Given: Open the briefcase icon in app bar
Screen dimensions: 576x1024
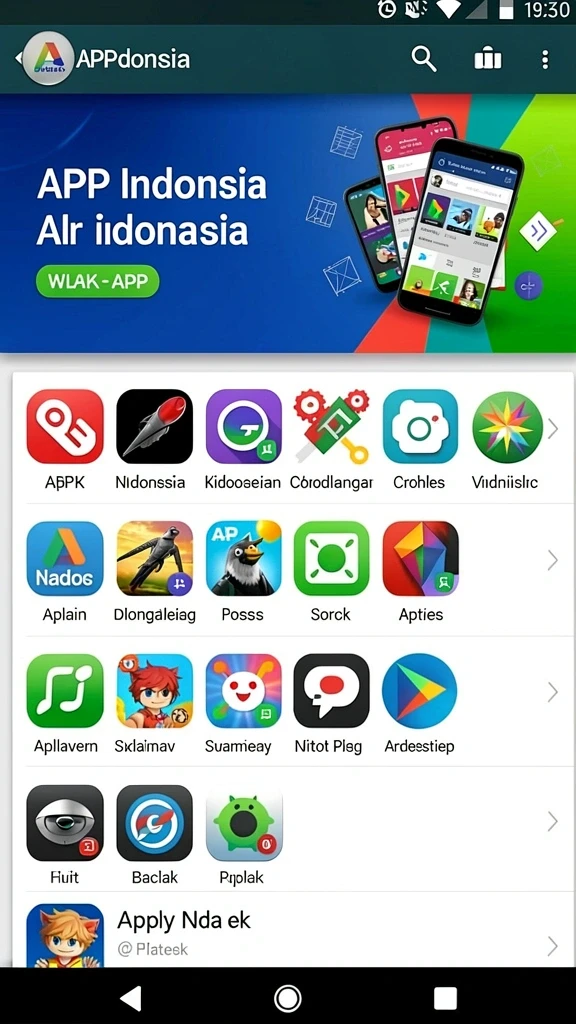Looking at the screenshot, I should [488, 59].
